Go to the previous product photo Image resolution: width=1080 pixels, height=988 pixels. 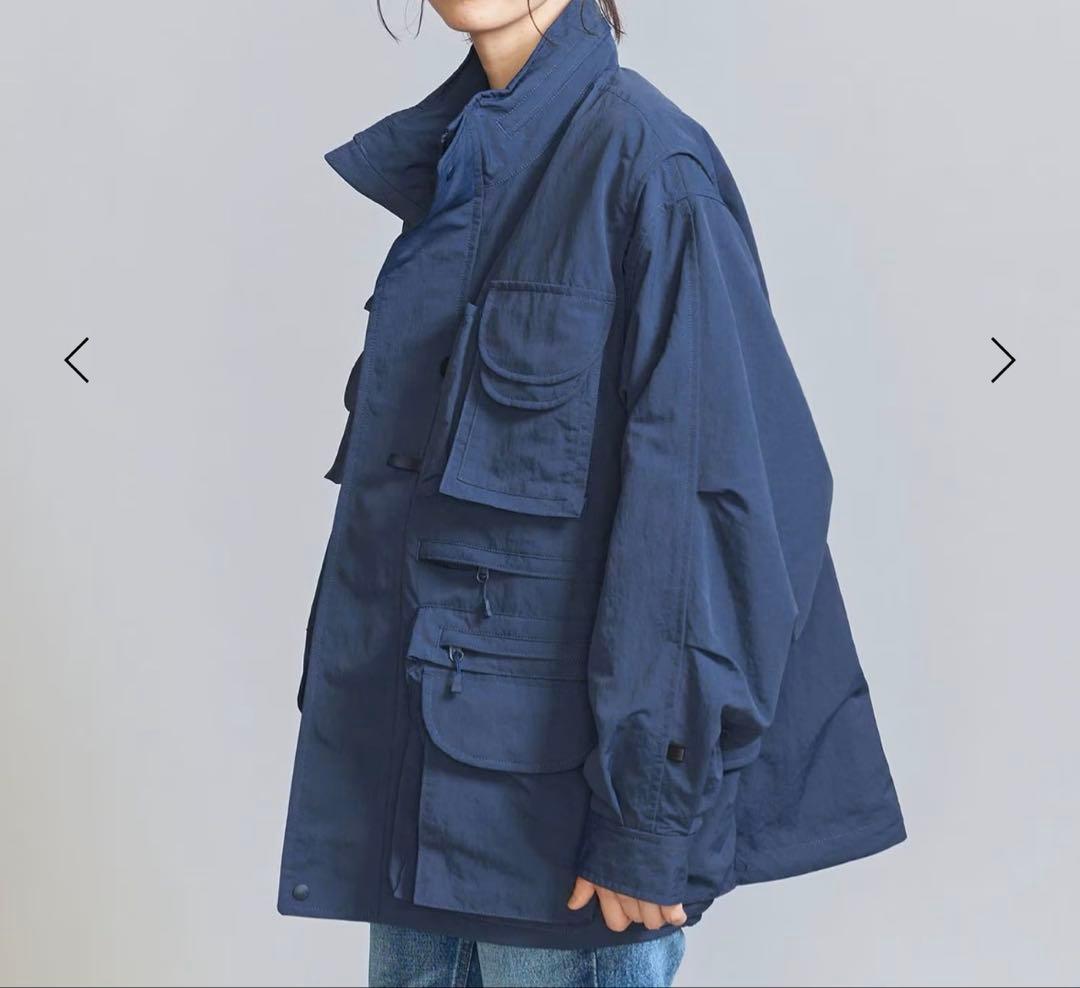click(x=77, y=360)
